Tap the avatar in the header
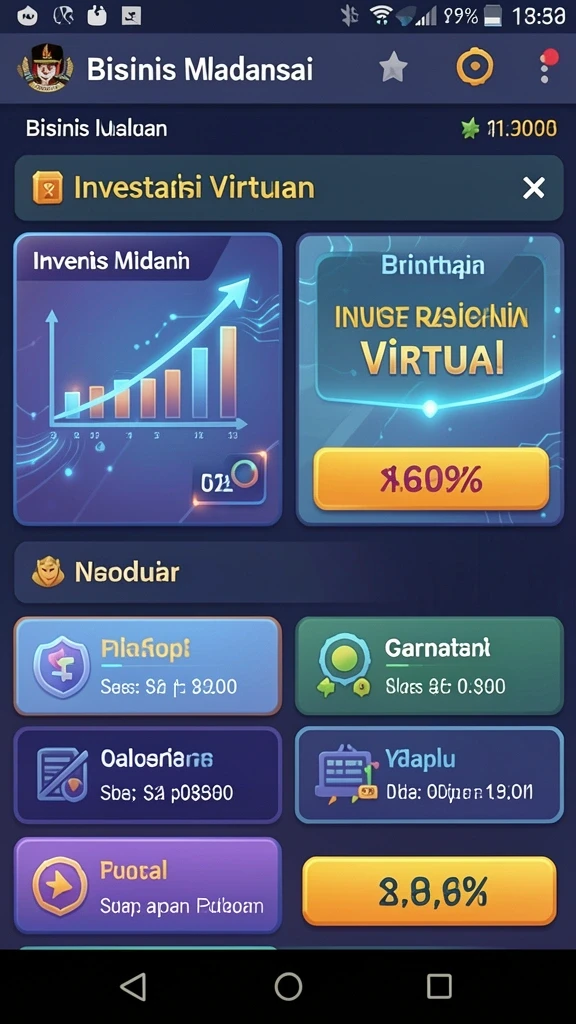 [45, 67]
